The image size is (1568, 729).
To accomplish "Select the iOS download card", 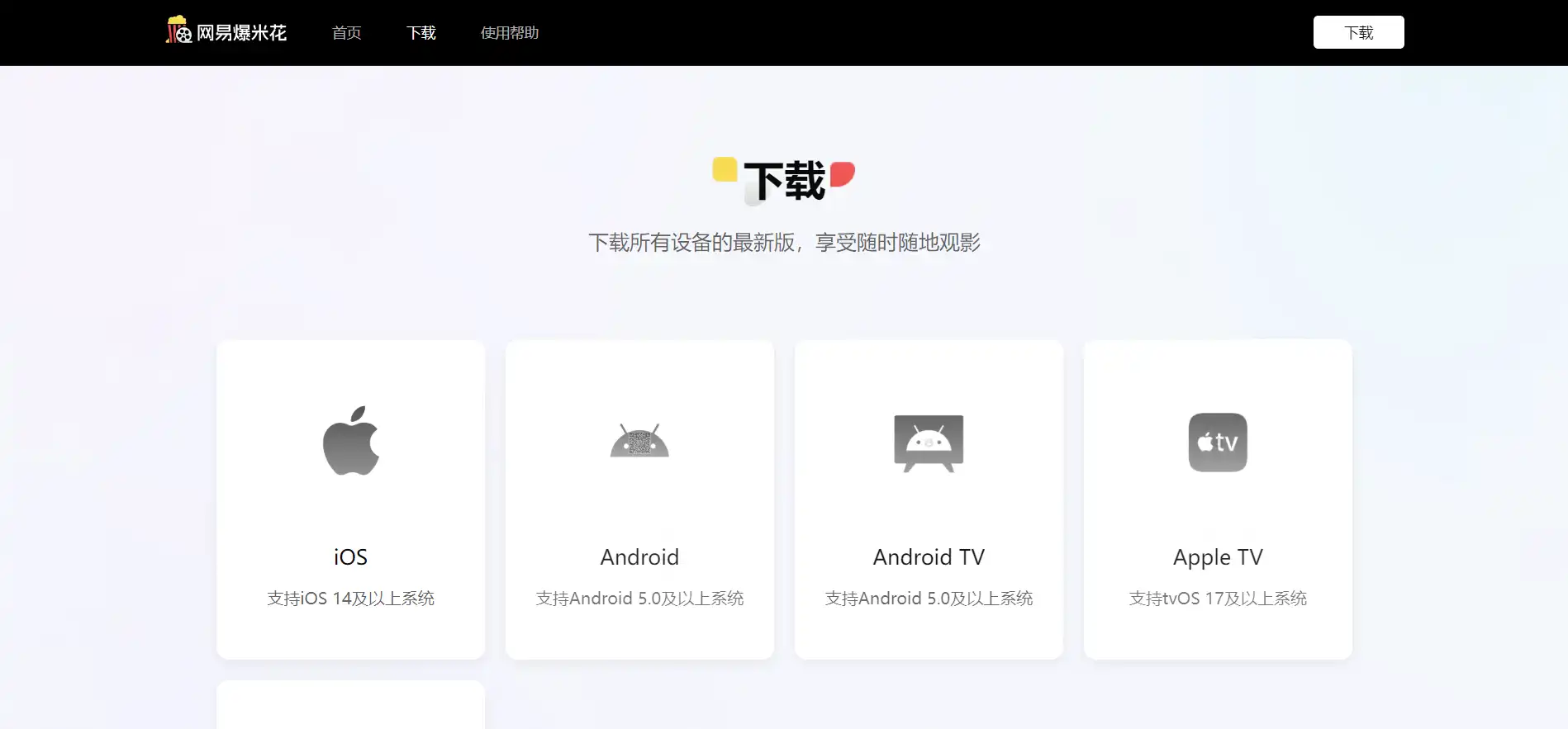I will point(350,499).
